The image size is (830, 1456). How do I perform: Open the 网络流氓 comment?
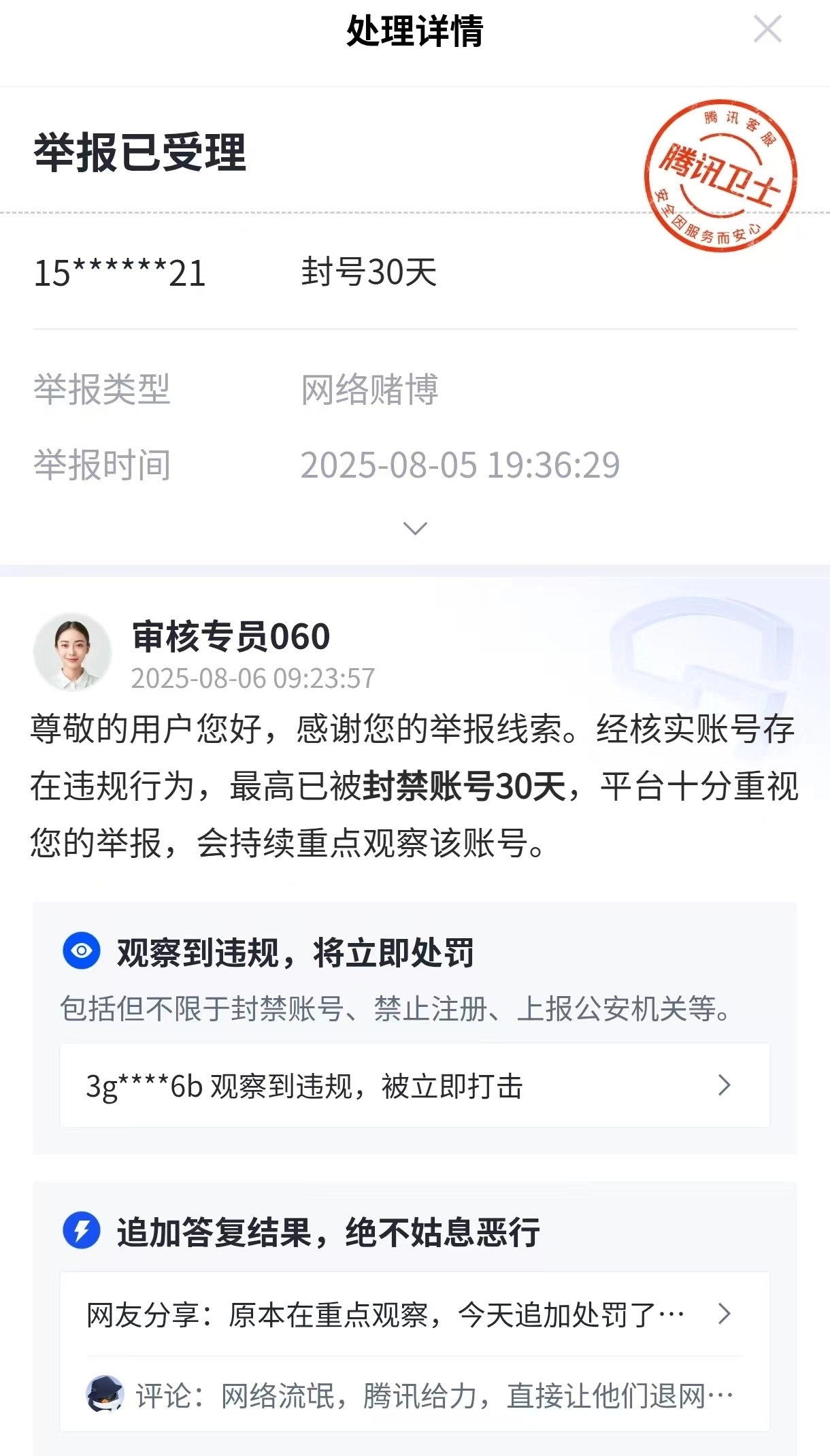point(415,1395)
